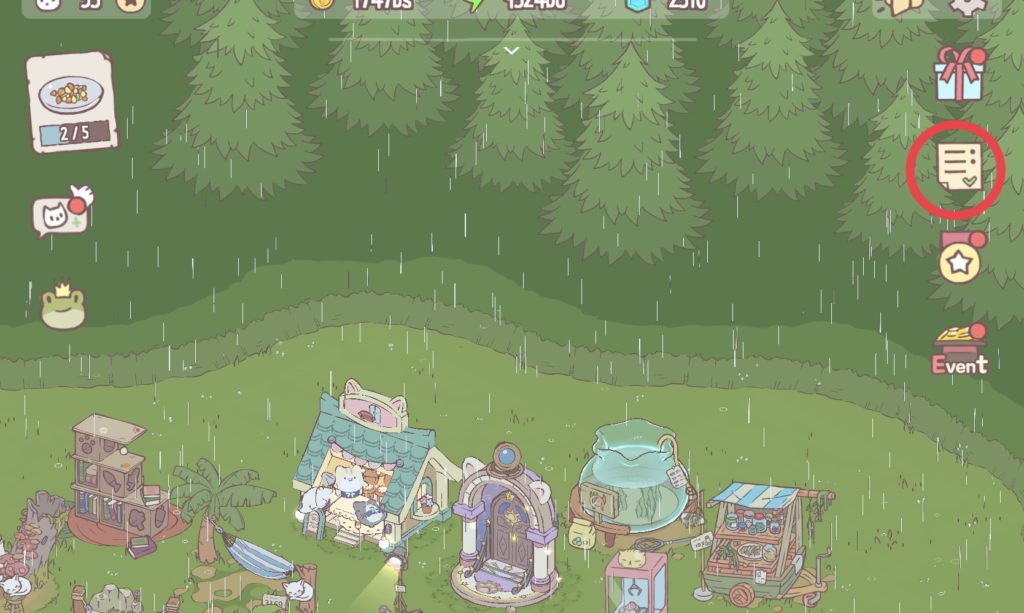The image size is (1024, 613).
Task: Open the star medal achievements
Action: coord(960,260)
